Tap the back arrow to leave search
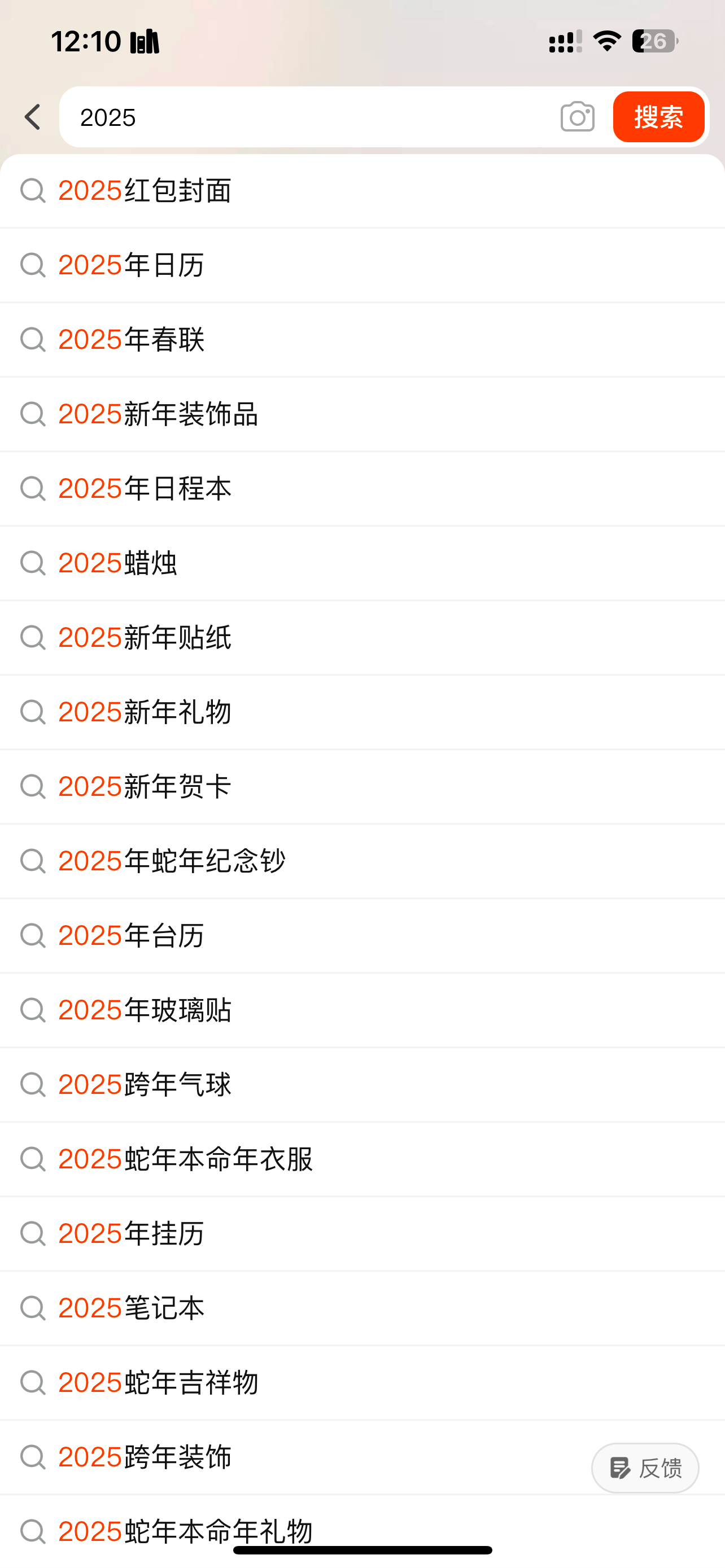Screen dimensions: 725x1568 tap(32, 117)
